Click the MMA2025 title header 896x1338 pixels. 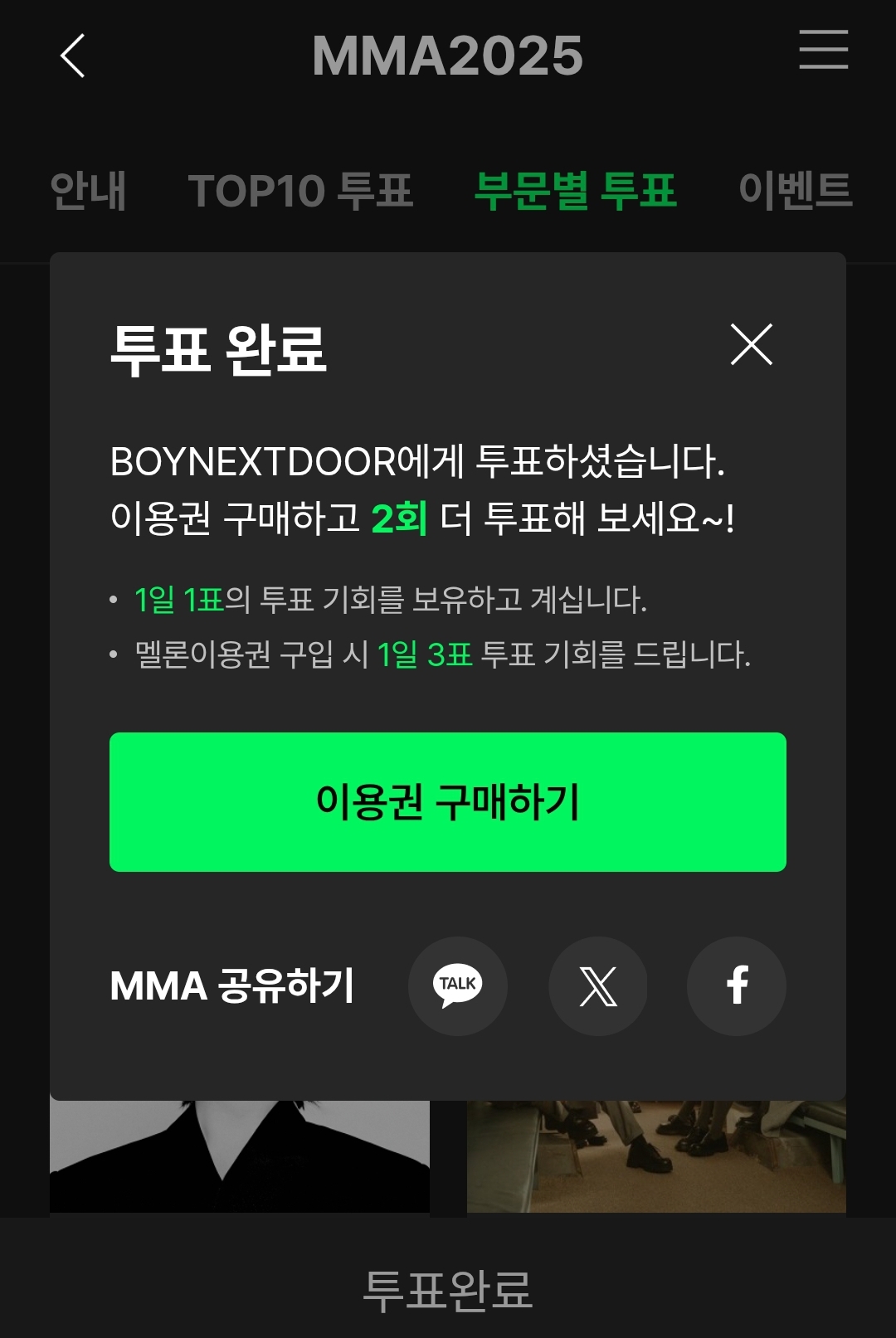(x=448, y=53)
